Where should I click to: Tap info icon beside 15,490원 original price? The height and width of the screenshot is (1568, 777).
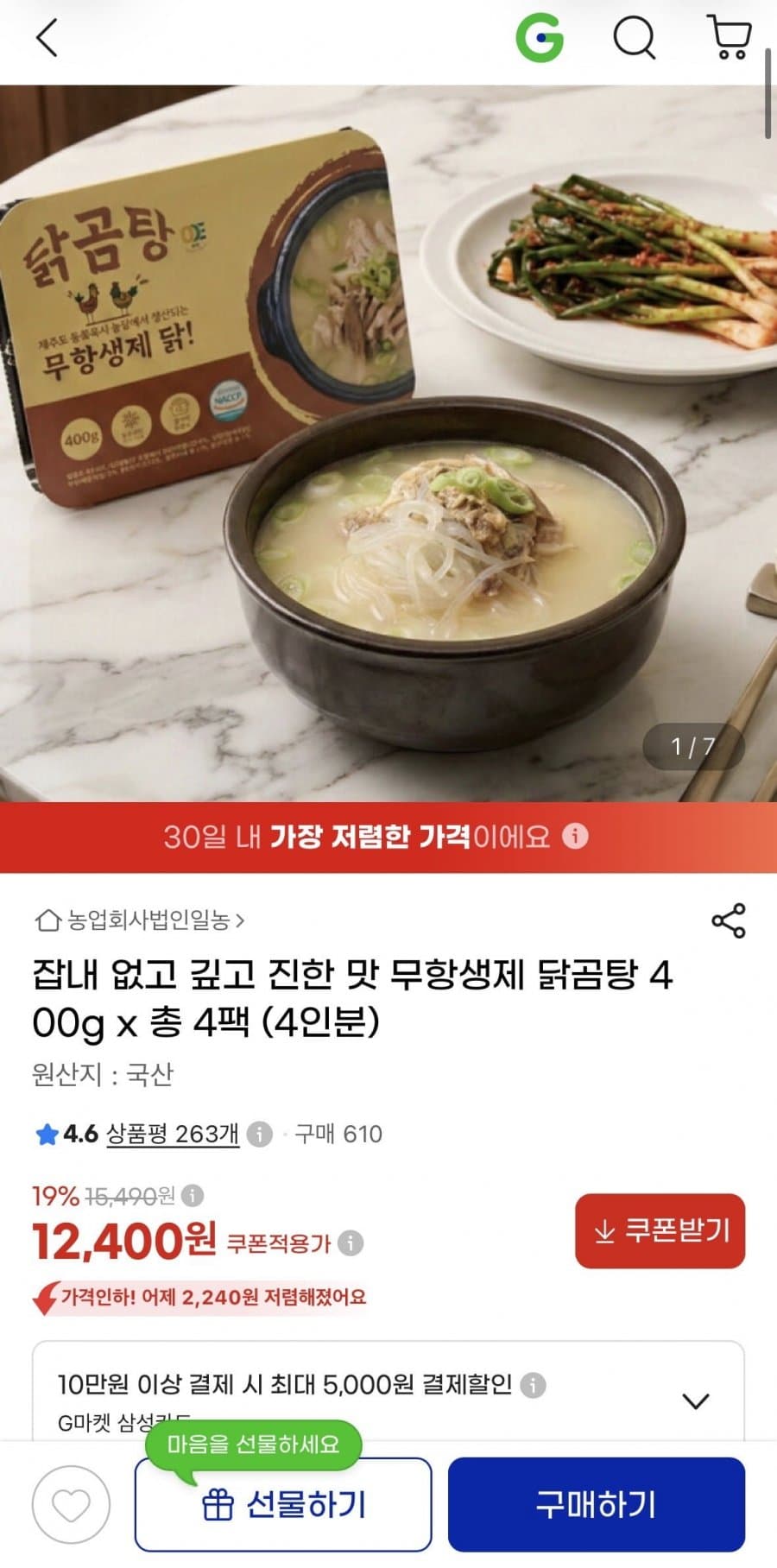[193, 1196]
